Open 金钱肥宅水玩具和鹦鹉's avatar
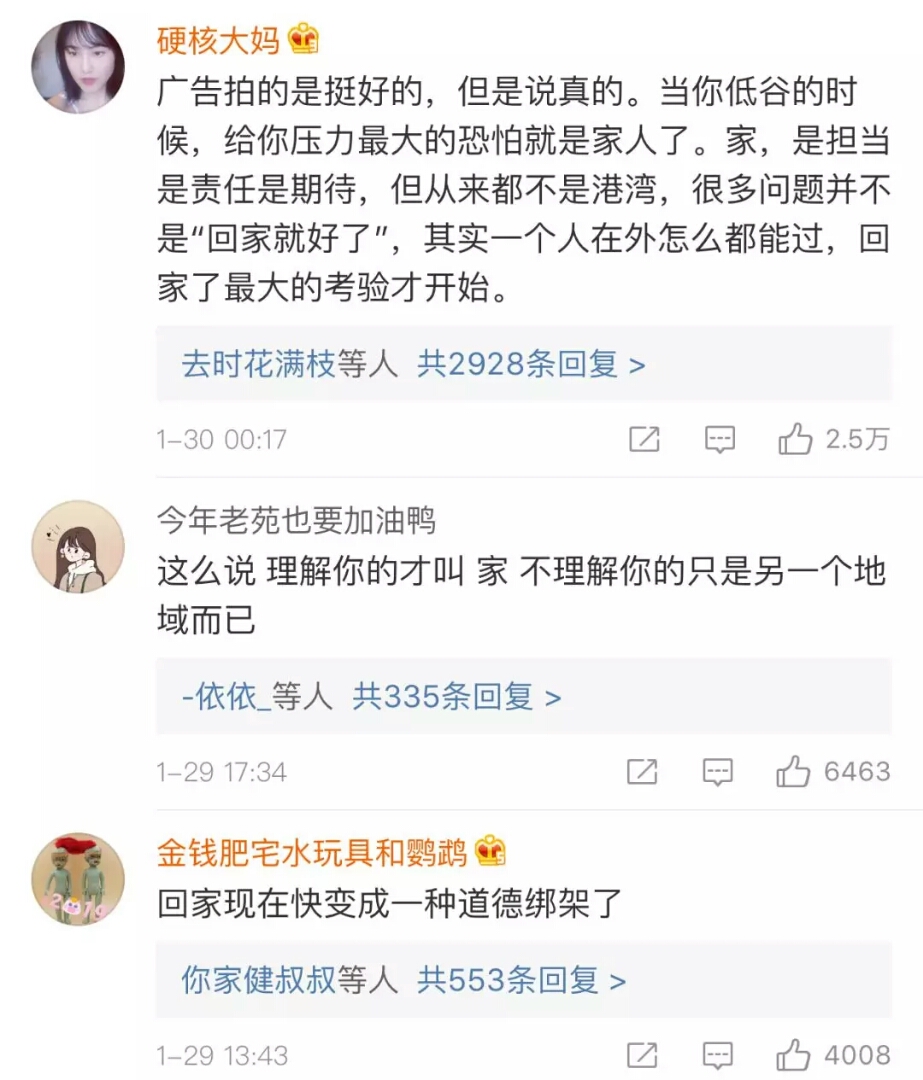Image resolution: width=923 pixels, height=1080 pixels. click(78, 879)
